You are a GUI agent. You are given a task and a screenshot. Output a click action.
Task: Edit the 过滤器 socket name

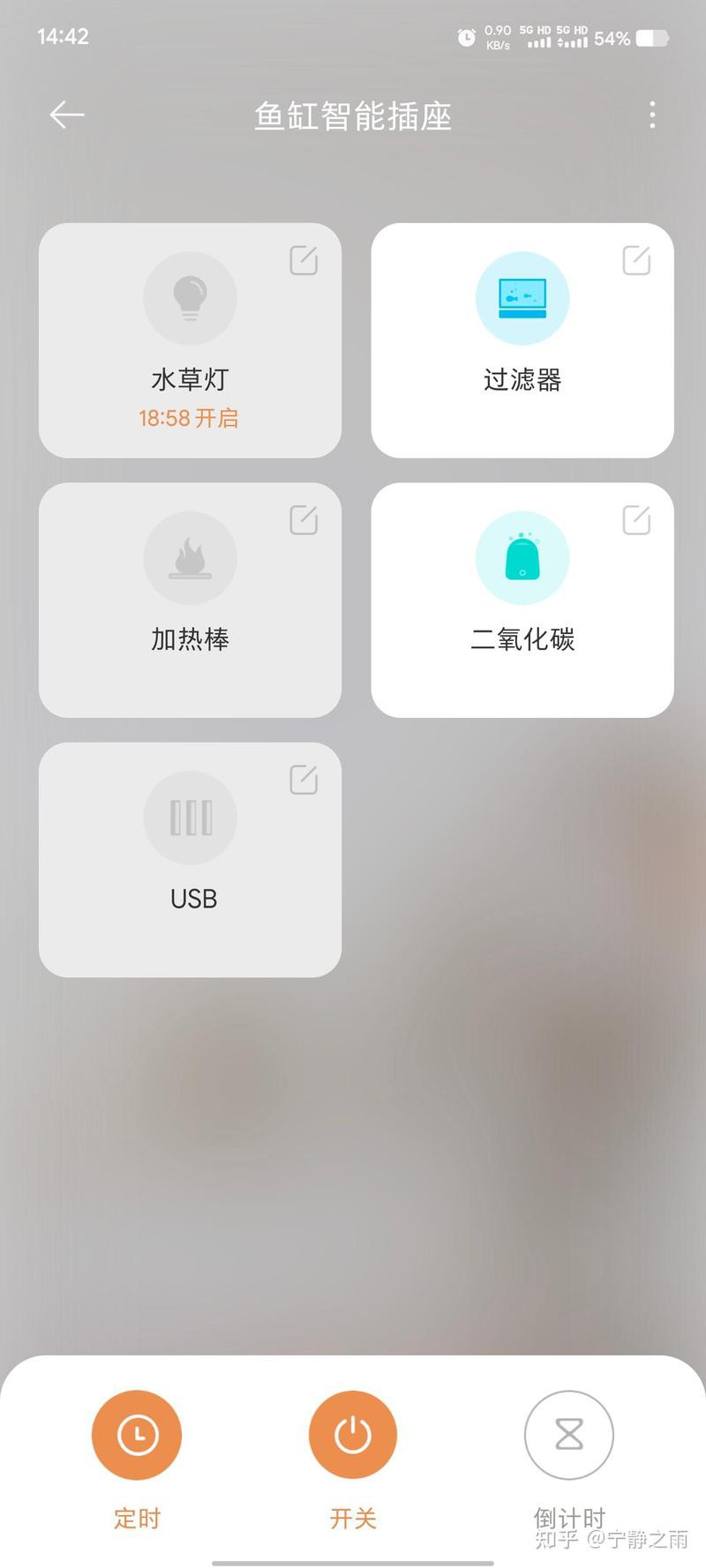click(636, 260)
